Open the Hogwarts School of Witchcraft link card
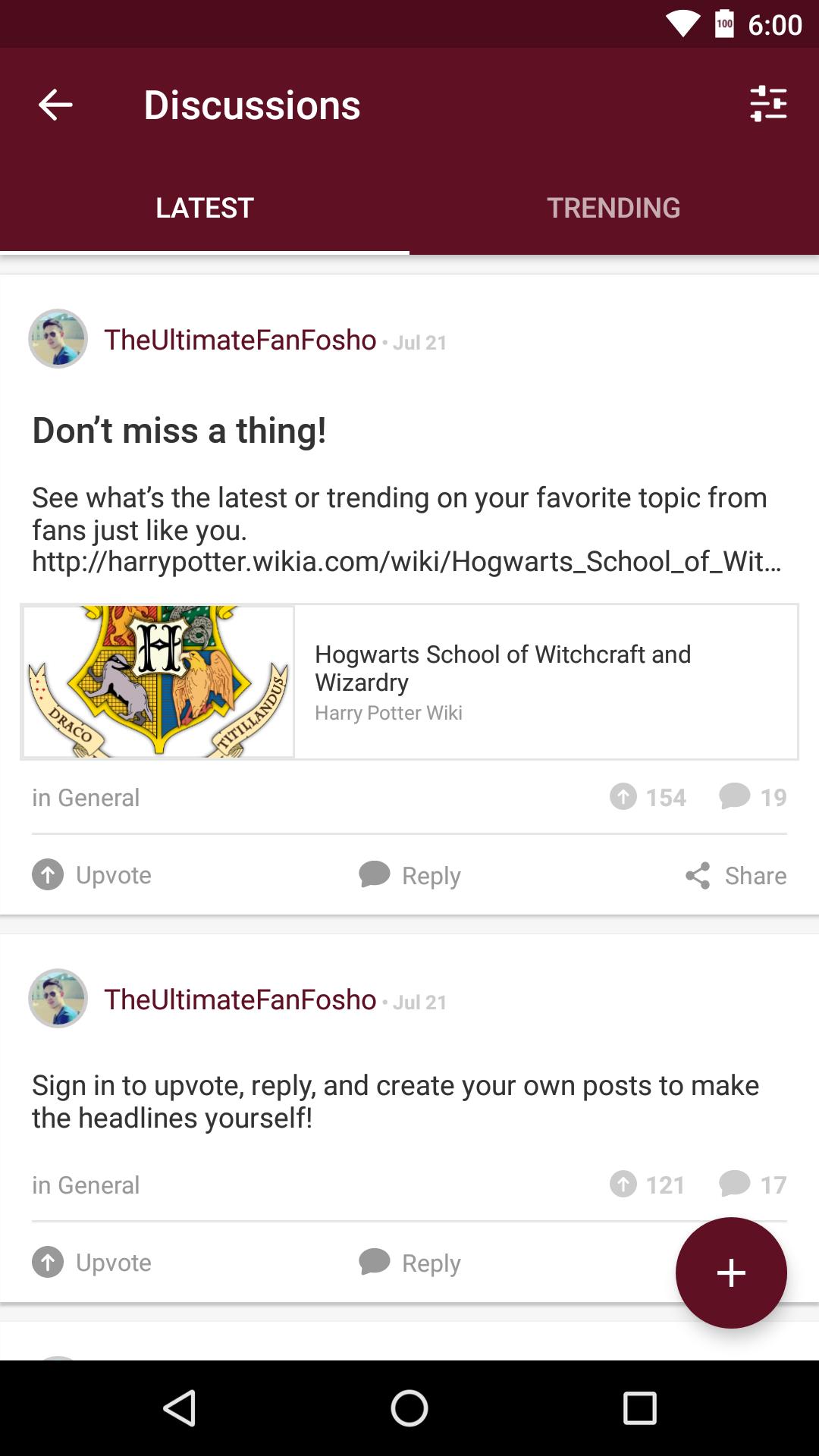The height and width of the screenshot is (1456, 819). click(409, 682)
